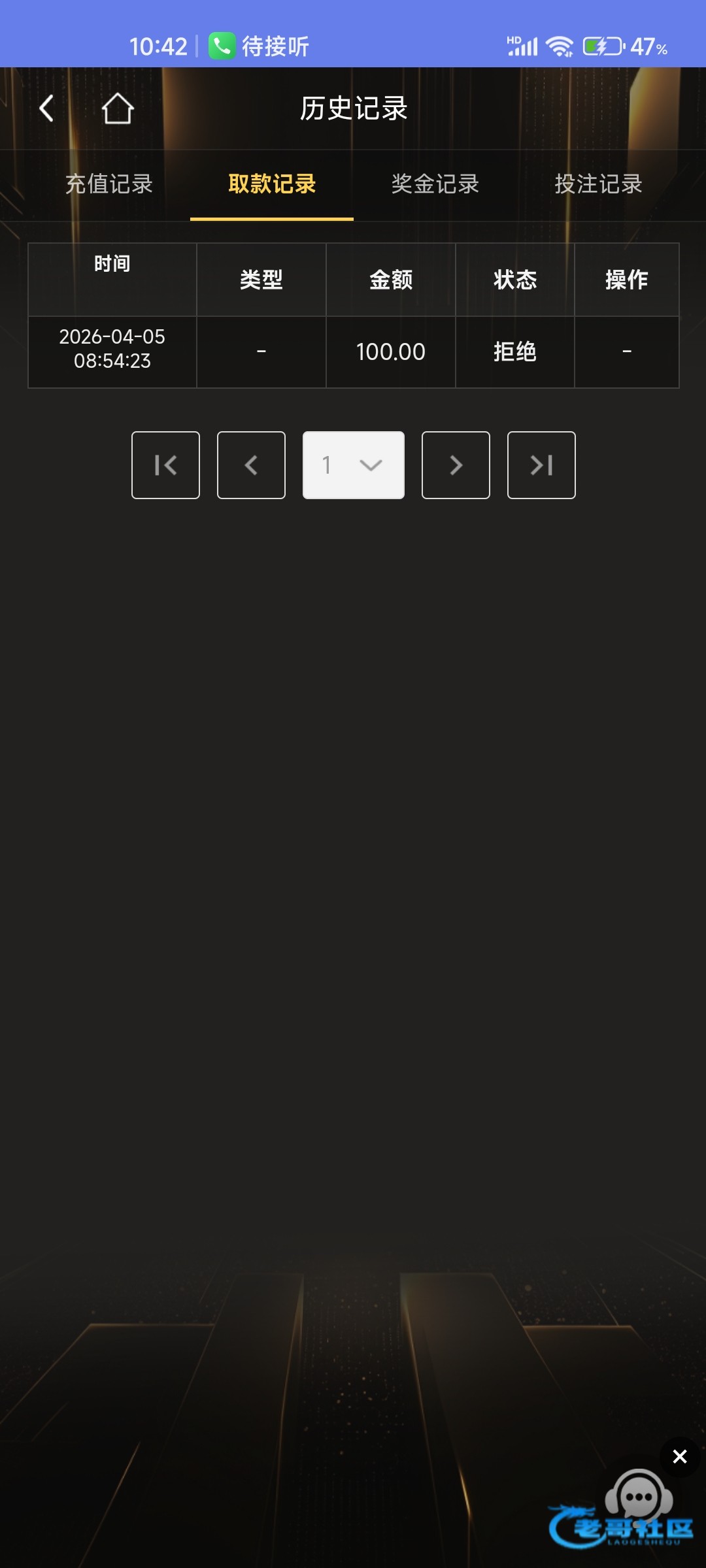This screenshot has width=706, height=1568.
Task: Open the home icon in the header
Action: [x=118, y=108]
